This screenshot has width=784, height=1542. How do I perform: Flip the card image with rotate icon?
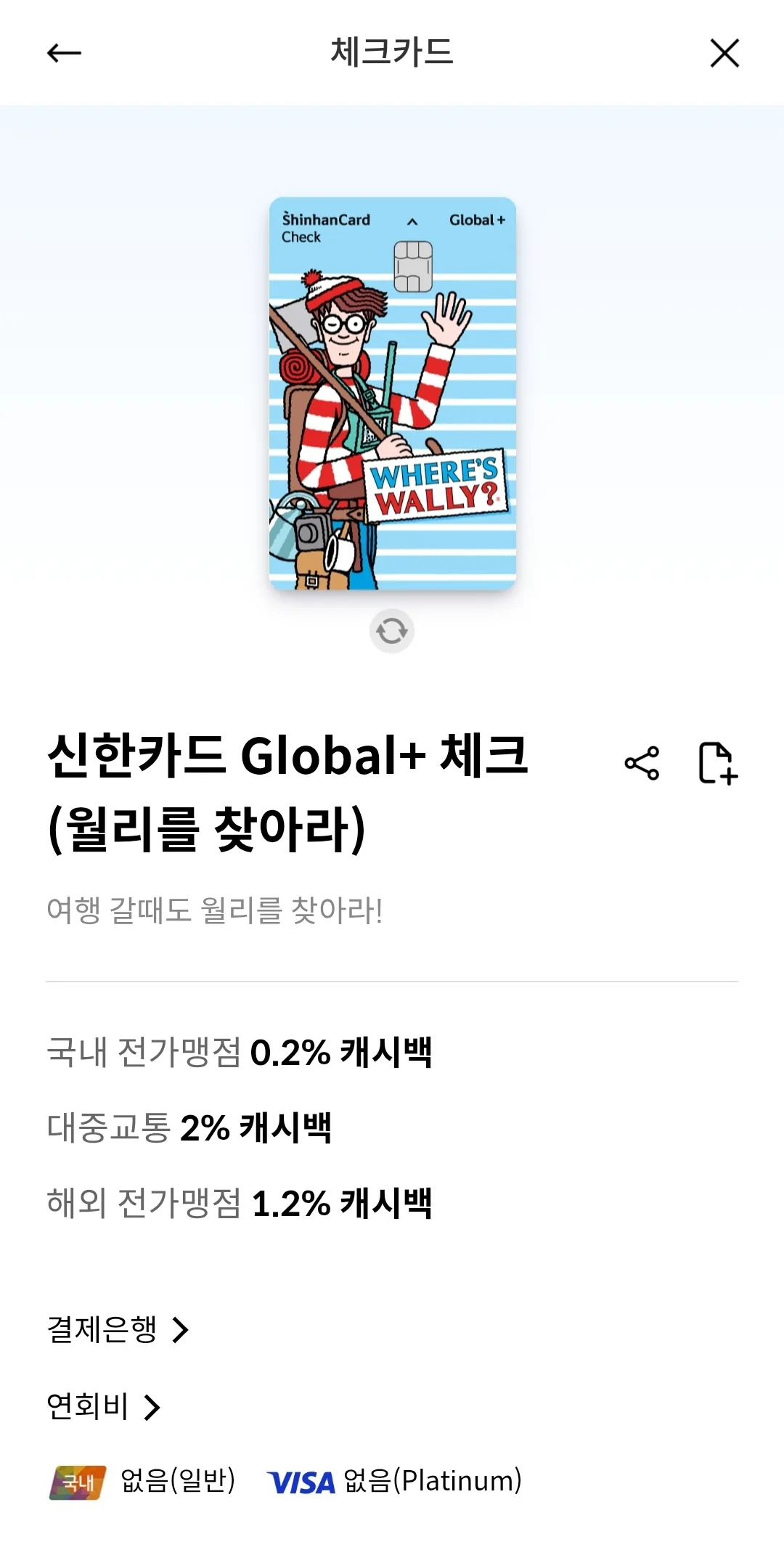point(392,631)
